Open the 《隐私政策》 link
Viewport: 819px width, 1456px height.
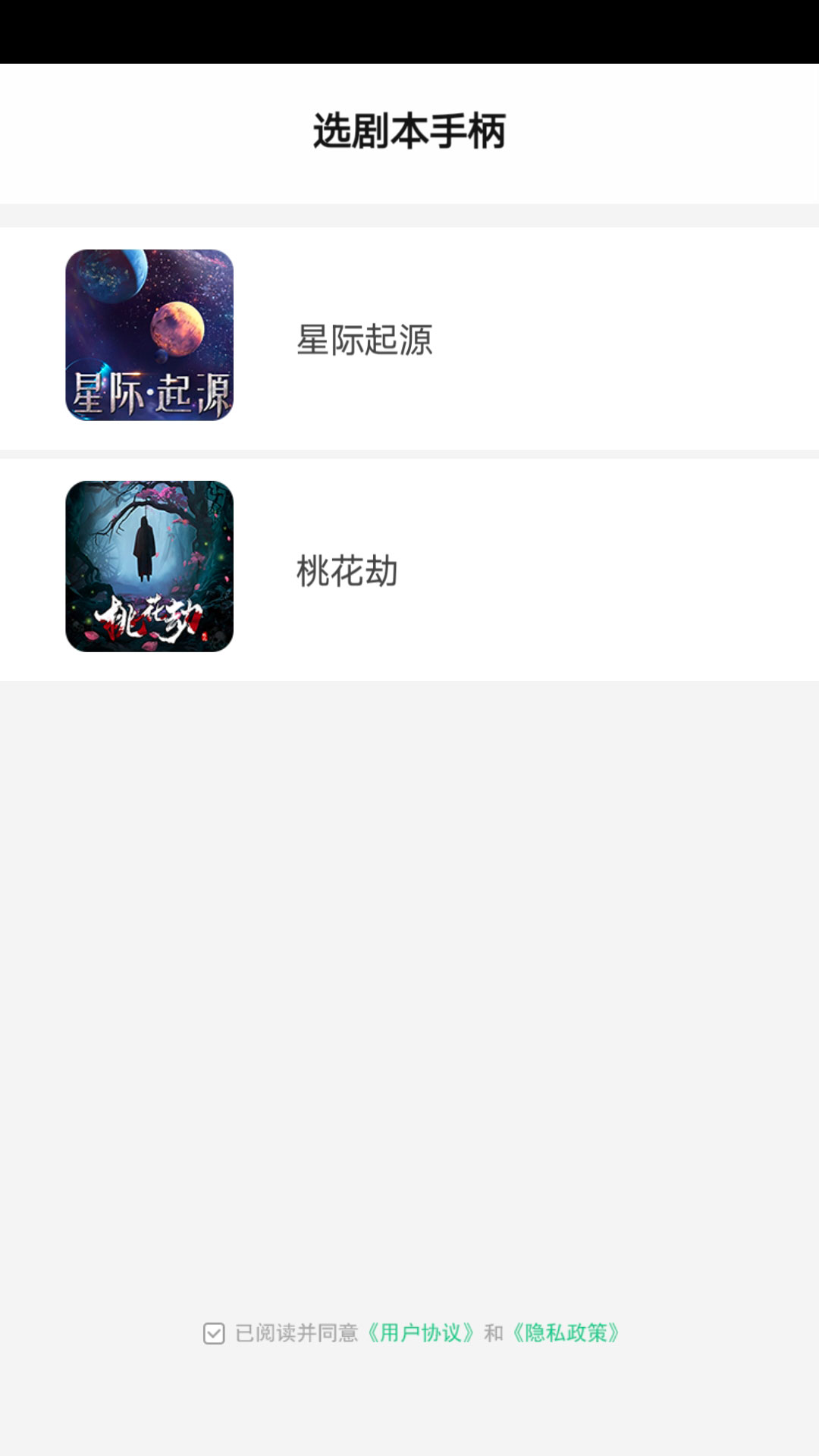click(567, 1331)
